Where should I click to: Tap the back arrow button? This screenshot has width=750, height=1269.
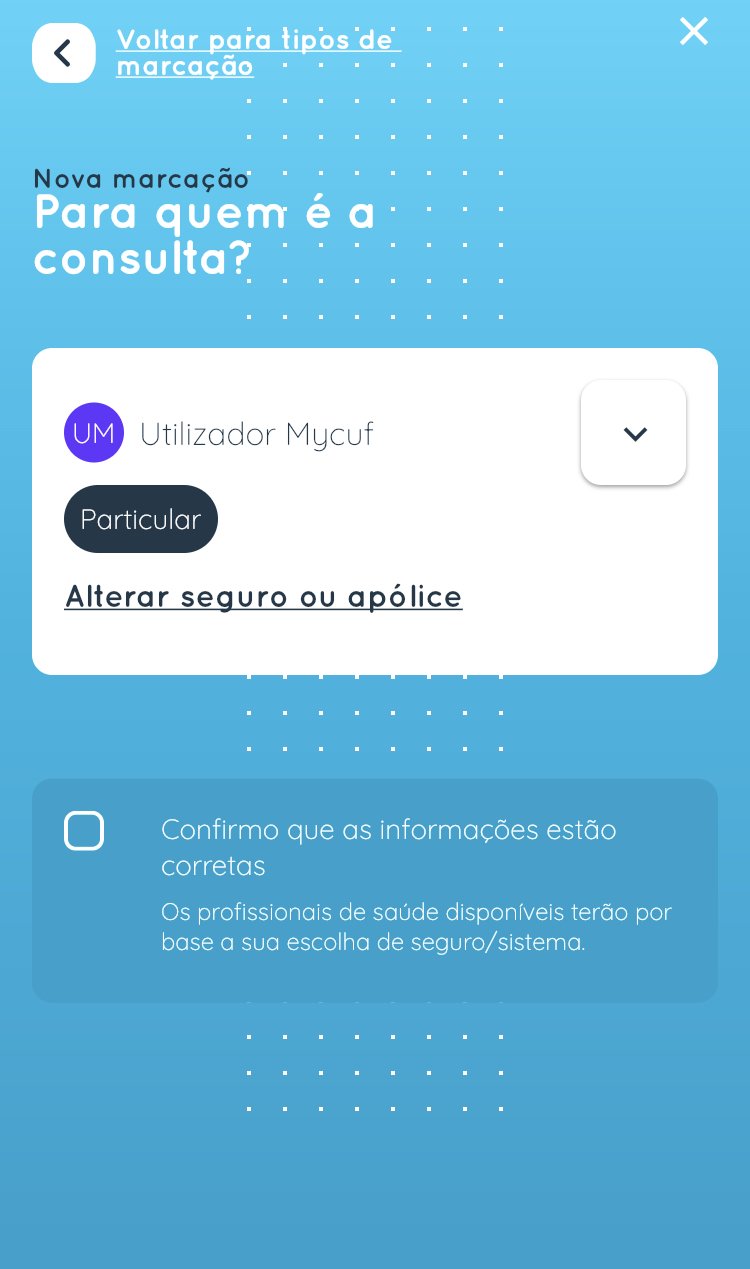click(x=63, y=53)
